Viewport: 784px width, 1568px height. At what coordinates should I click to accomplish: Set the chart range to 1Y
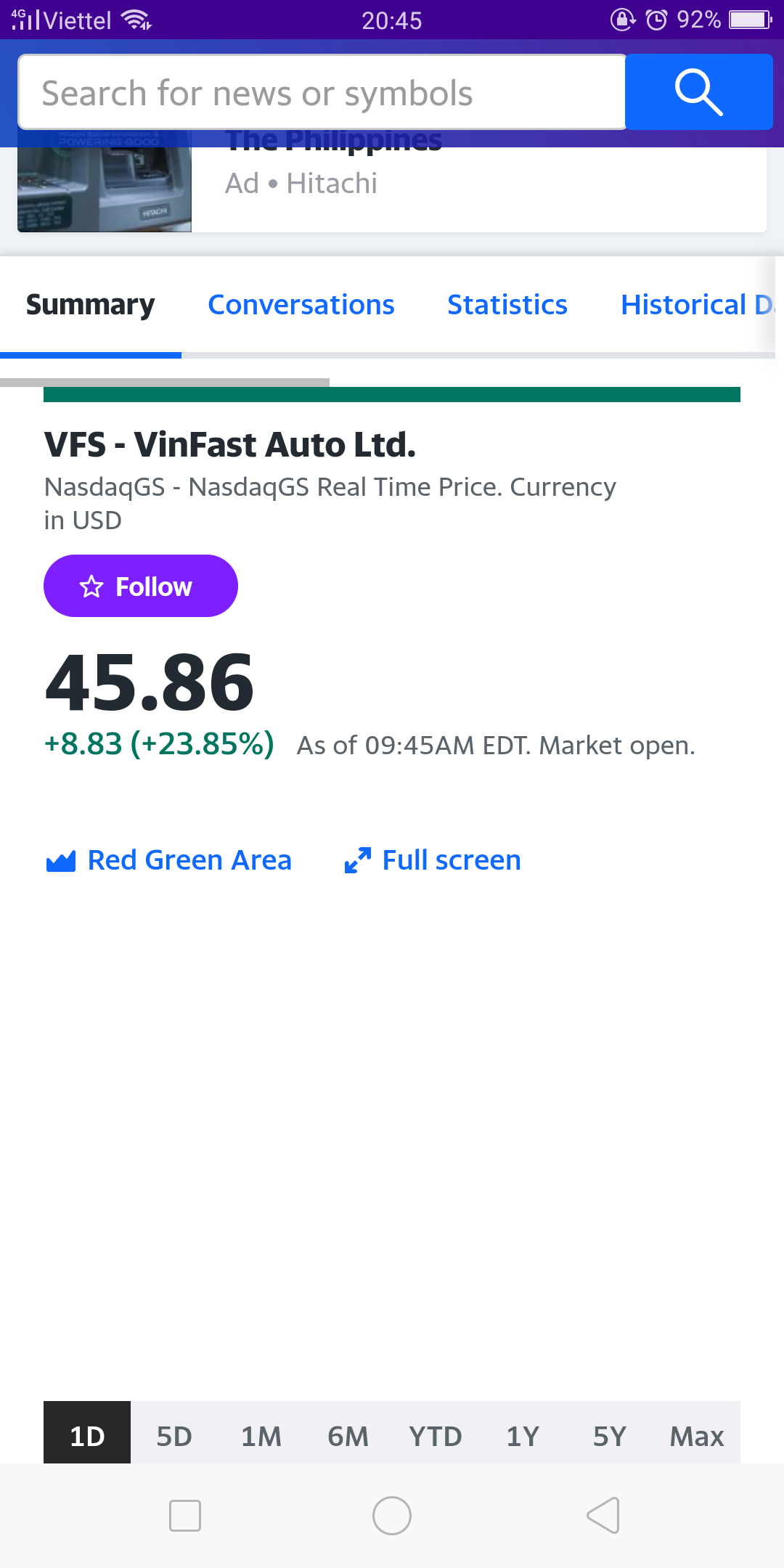click(x=523, y=1435)
